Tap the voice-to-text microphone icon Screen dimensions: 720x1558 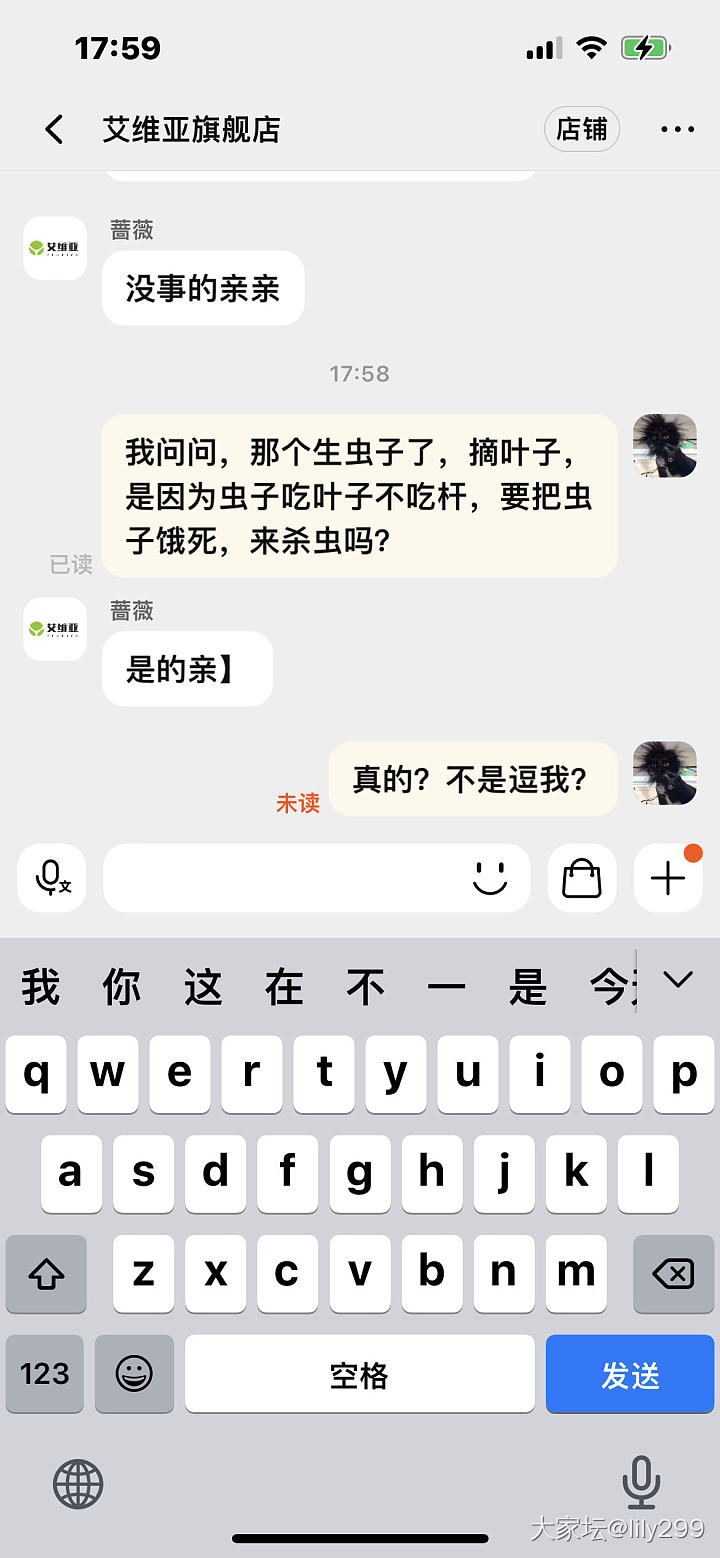(x=52, y=878)
